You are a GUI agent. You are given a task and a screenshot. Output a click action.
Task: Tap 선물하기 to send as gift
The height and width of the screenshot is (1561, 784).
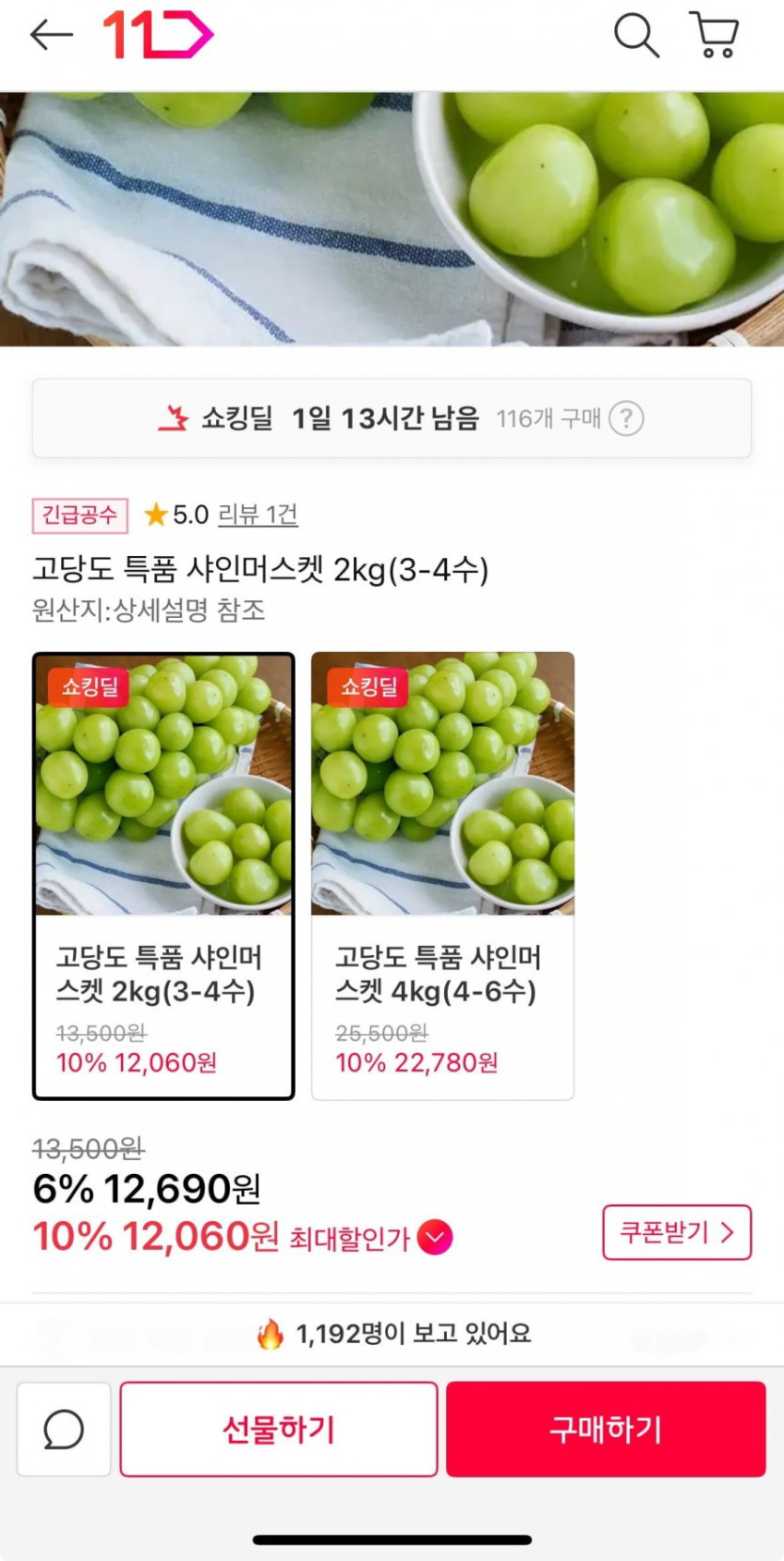point(279,1429)
